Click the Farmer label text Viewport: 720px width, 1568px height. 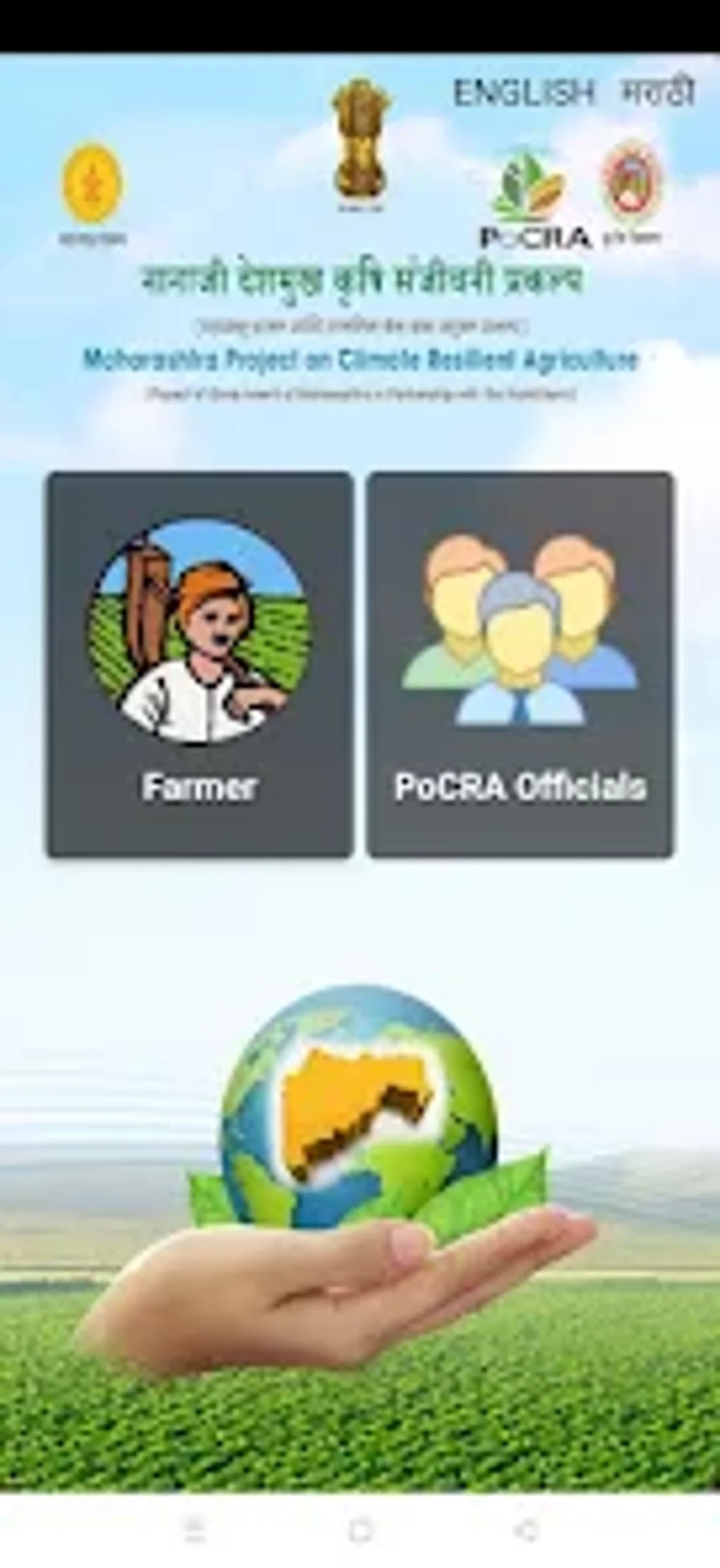[200, 784]
